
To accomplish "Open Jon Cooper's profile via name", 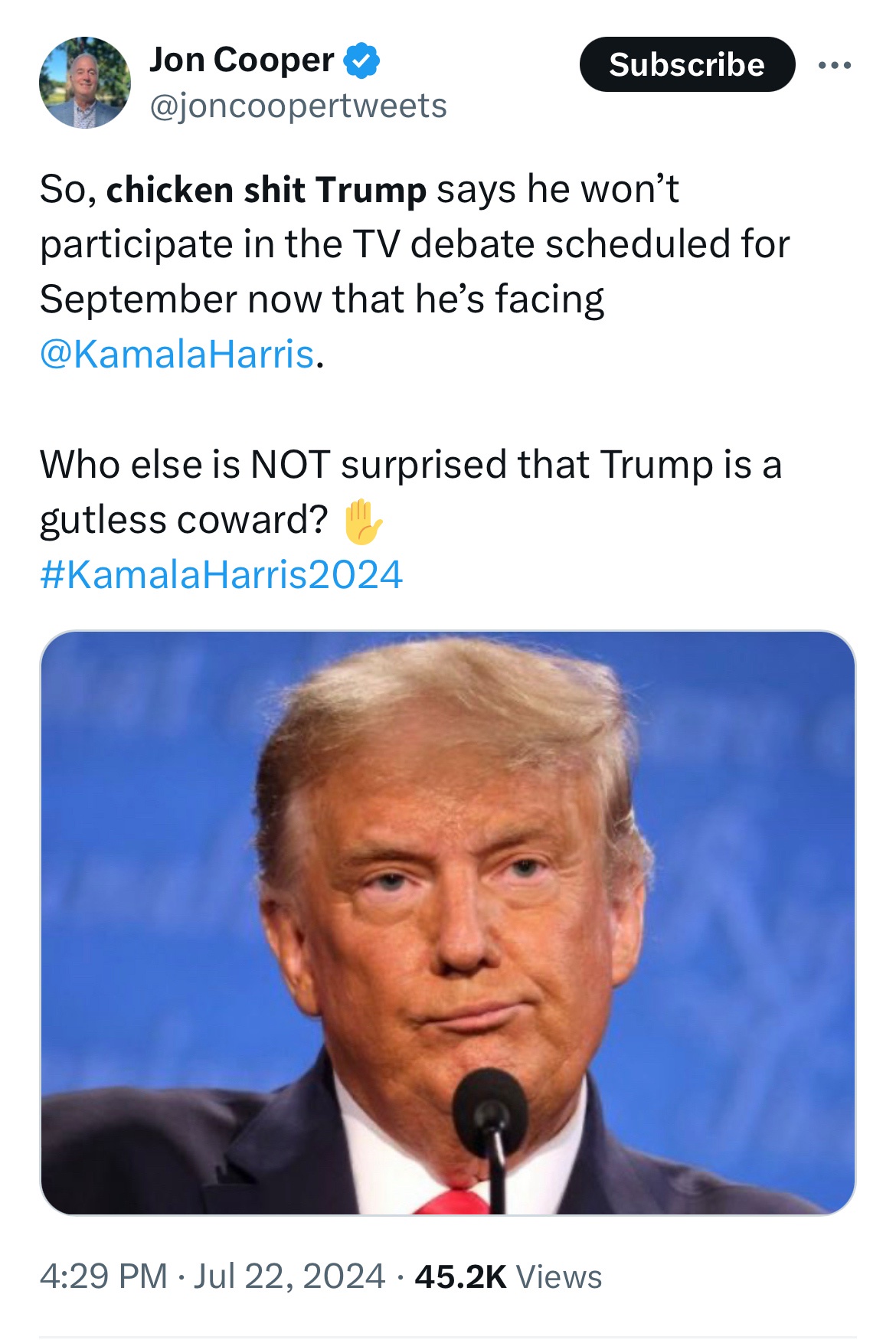I will tap(241, 60).
